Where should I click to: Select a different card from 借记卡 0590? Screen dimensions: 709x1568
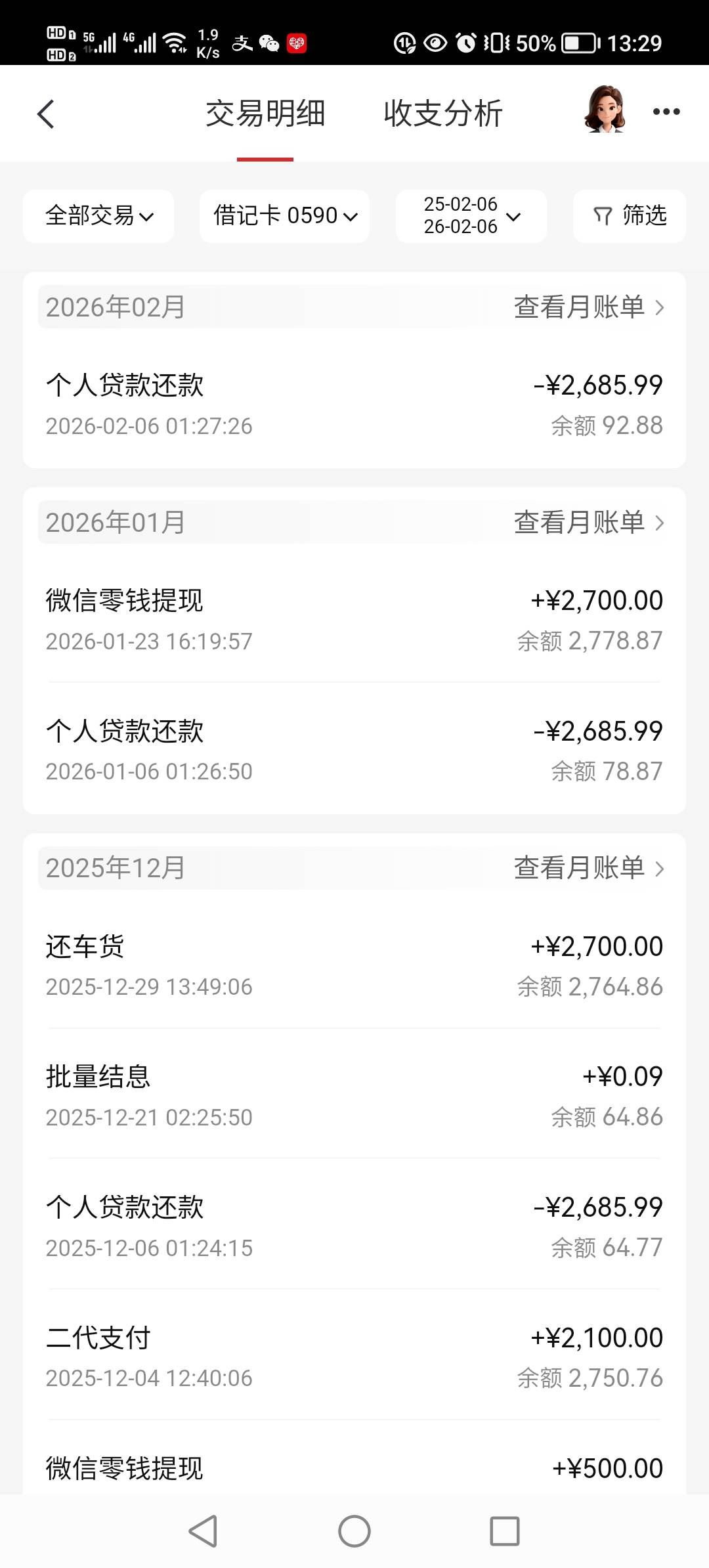pyautogui.click(x=284, y=216)
